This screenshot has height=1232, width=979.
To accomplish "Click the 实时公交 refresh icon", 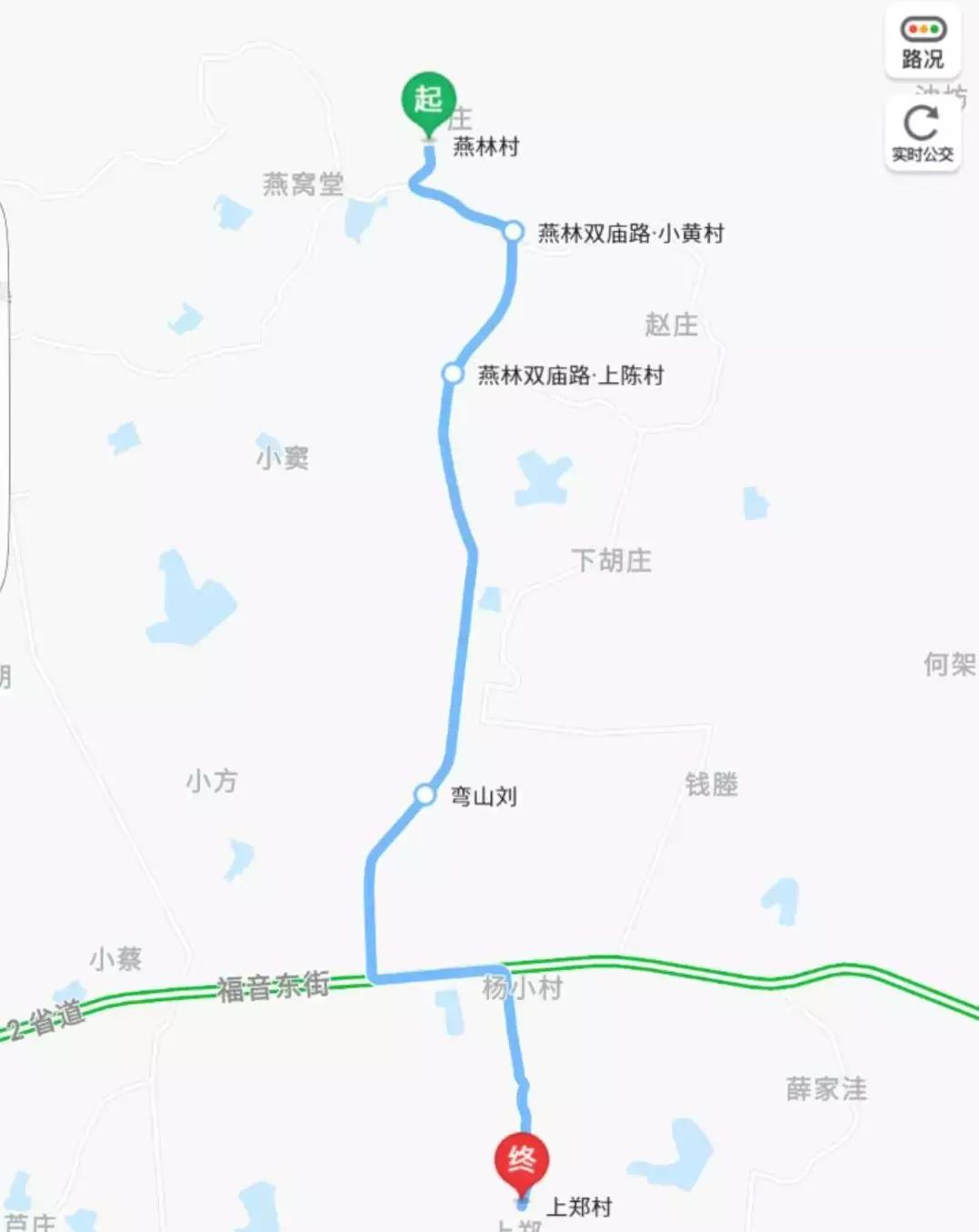I will [922, 120].
